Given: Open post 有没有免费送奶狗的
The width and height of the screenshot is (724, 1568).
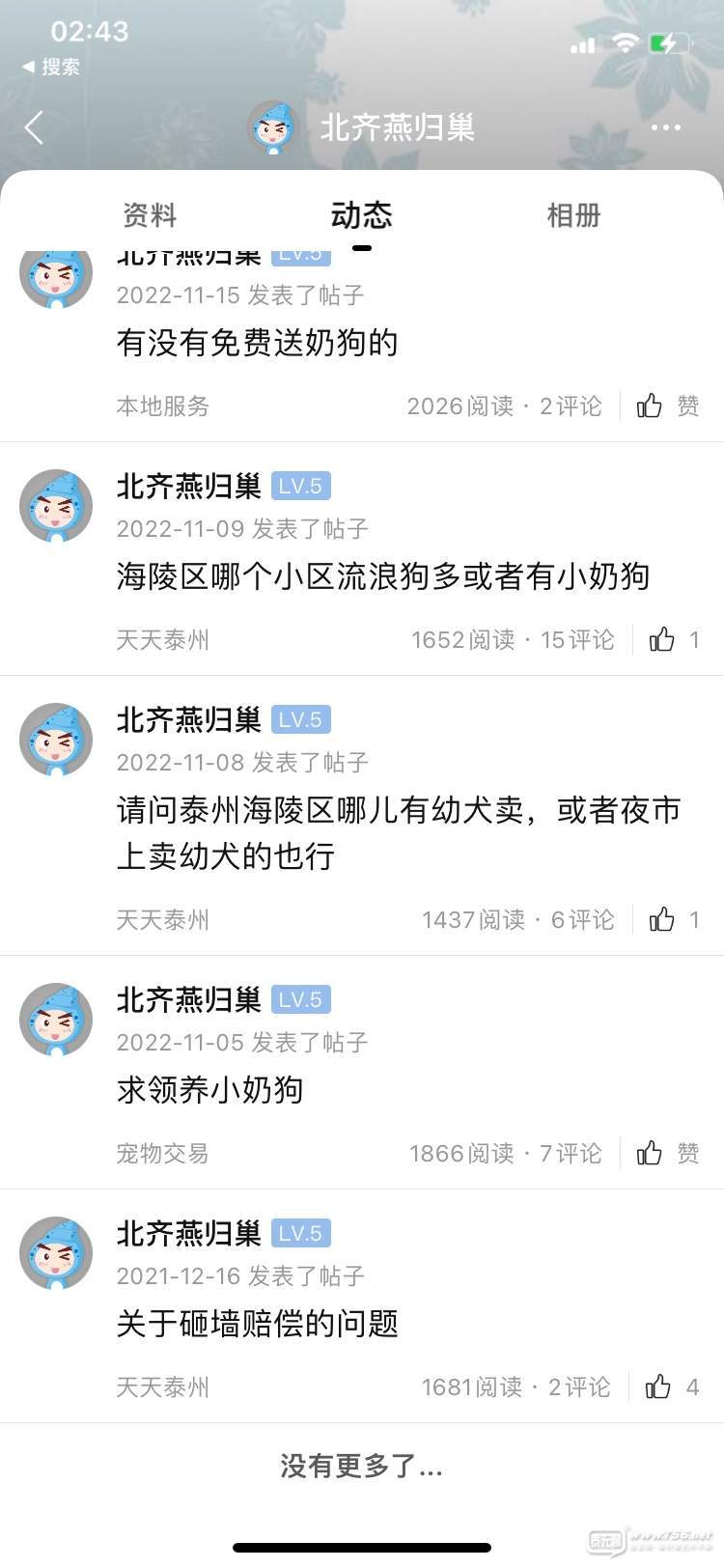Looking at the screenshot, I should click(x=257, y=343).
